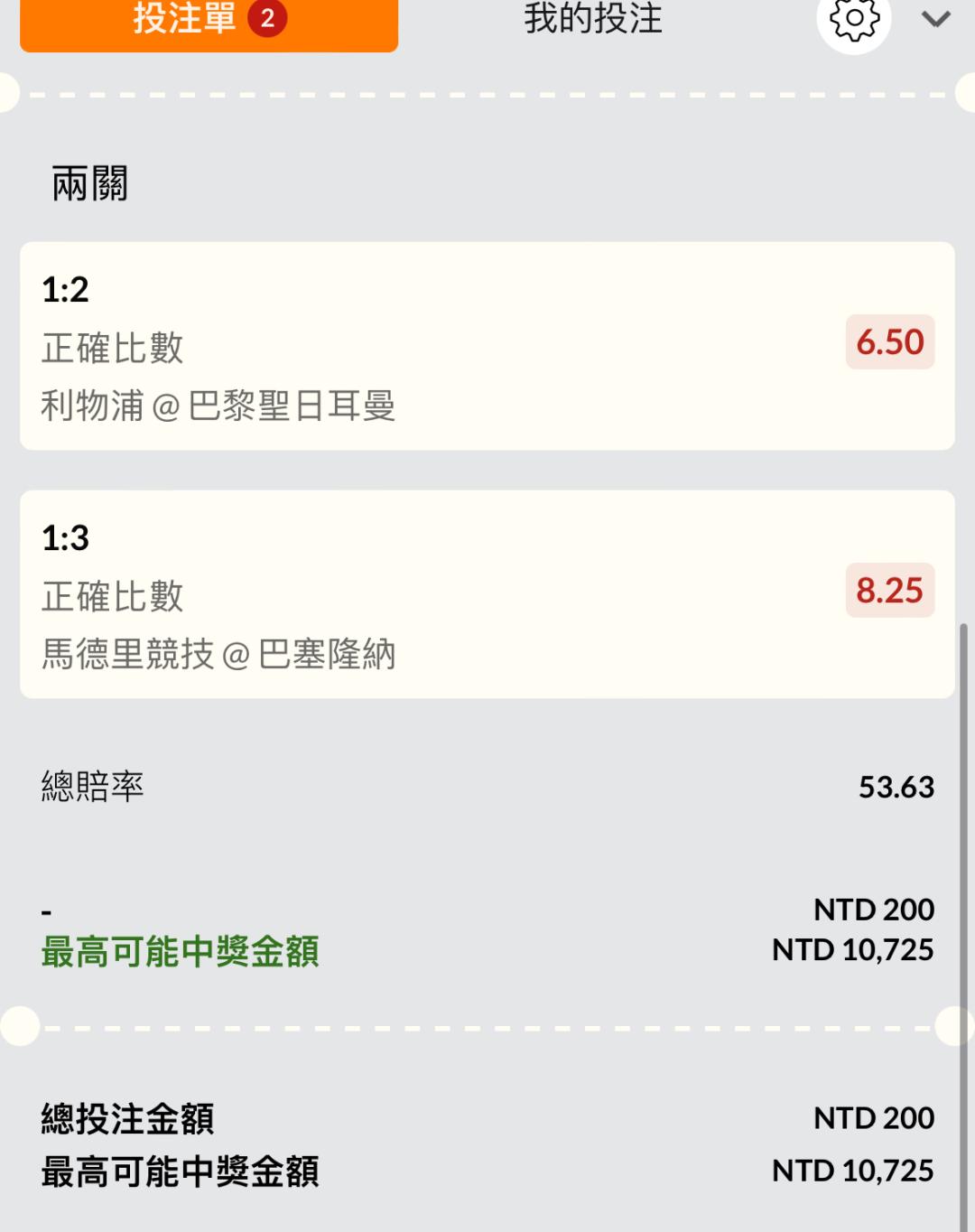Switch to the 投注單 tab
The width and height of the screenshot is (975, 1232).
click(209, 22)
